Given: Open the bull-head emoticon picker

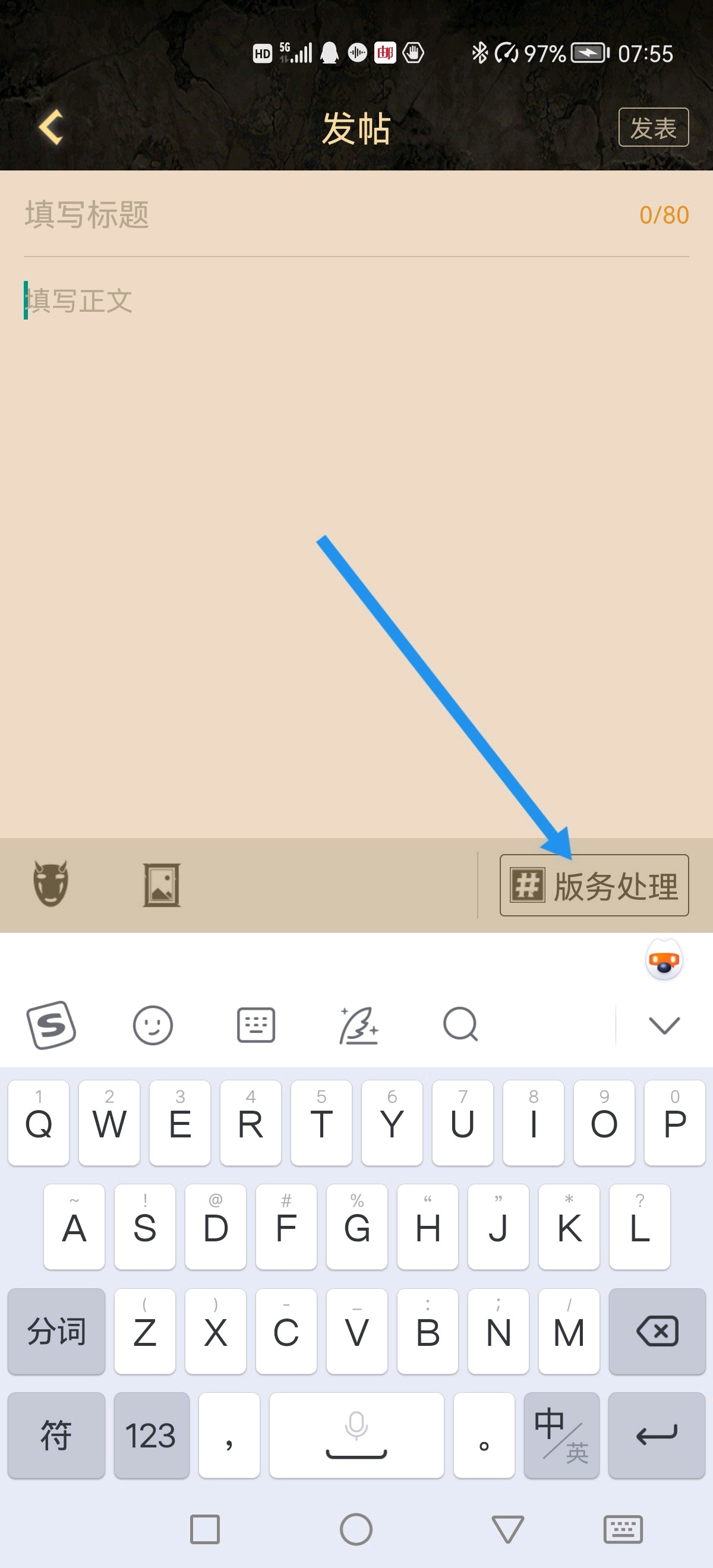Looking at the screenshot, I should [x=51, y=884].
